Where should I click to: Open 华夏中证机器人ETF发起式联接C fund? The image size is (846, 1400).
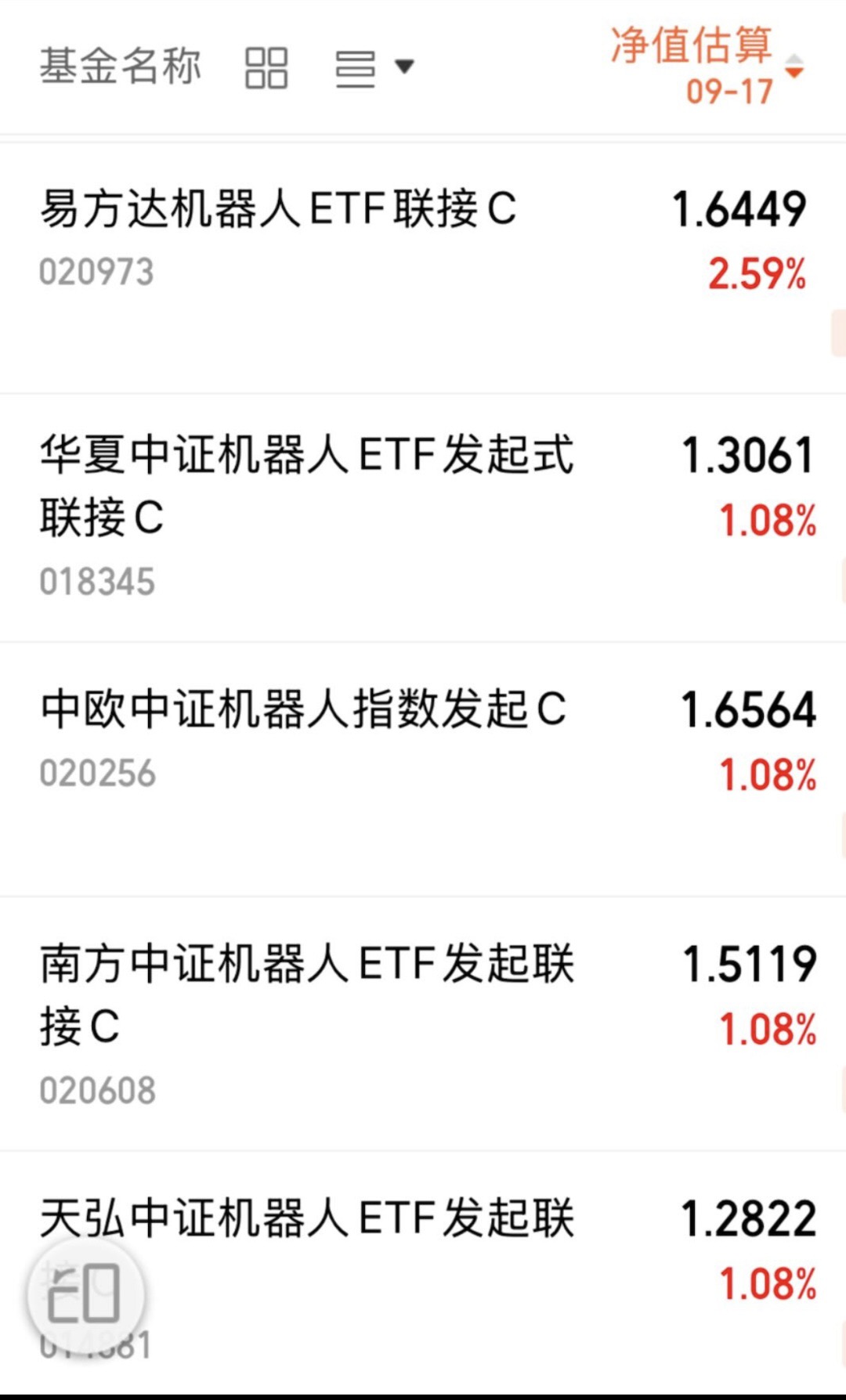pos(423,518)
